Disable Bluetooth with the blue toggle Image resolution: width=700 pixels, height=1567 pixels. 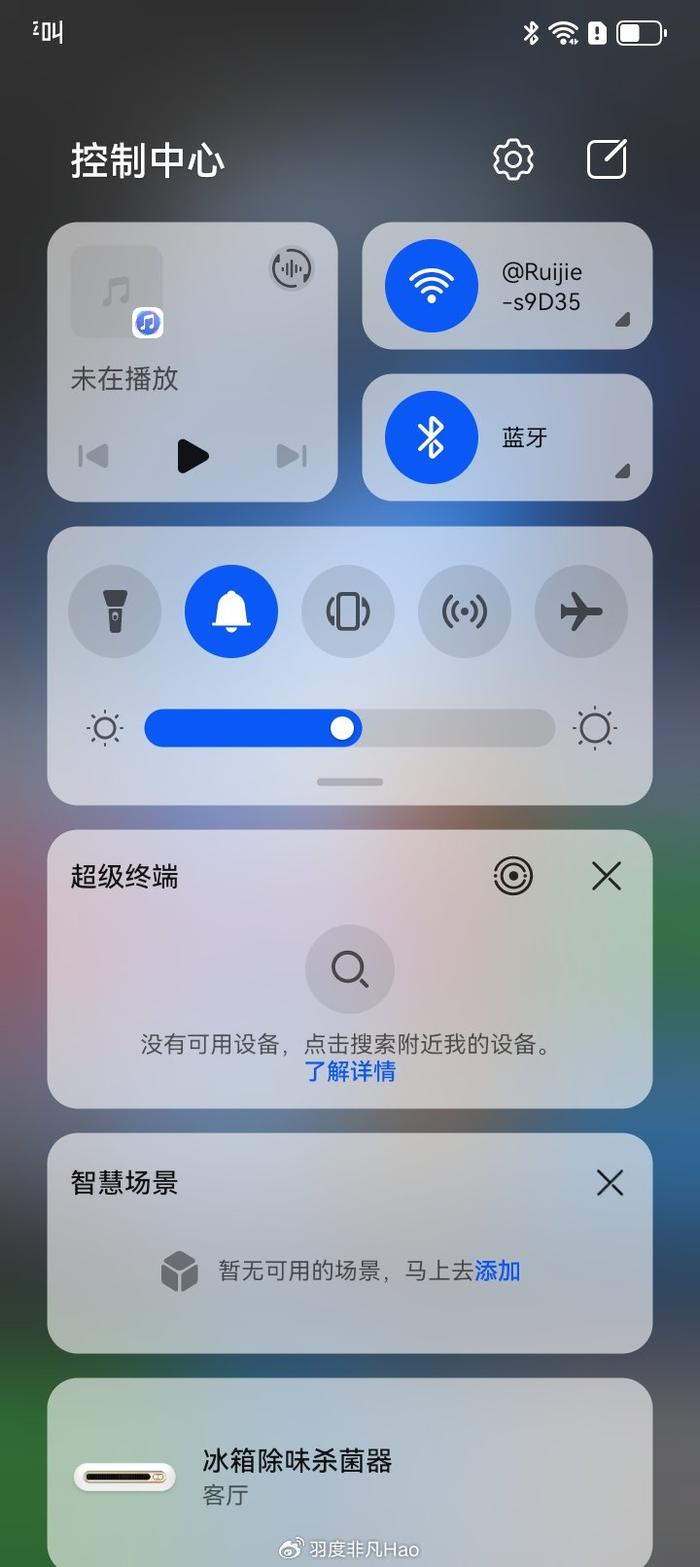coord(431,437)
